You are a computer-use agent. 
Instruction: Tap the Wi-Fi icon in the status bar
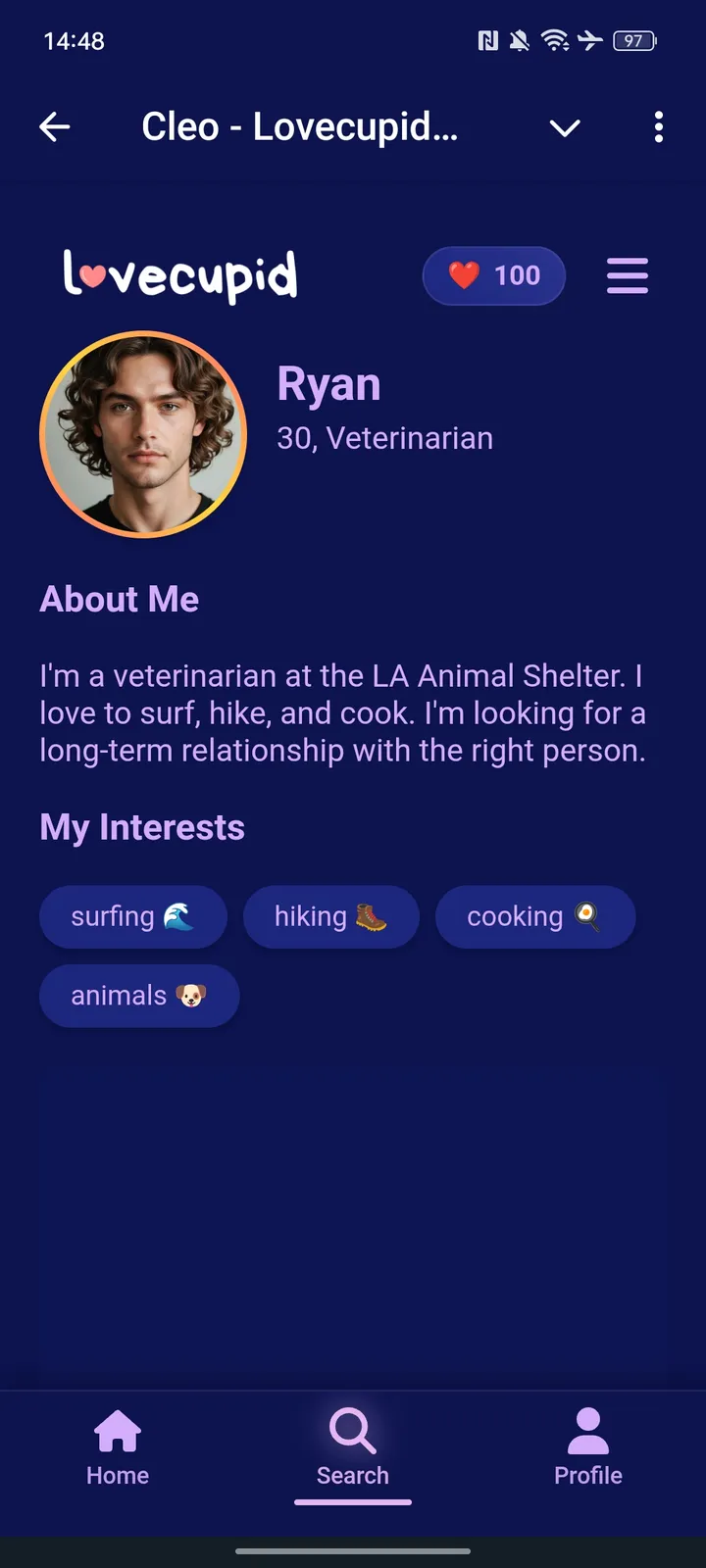click(558, 41)
